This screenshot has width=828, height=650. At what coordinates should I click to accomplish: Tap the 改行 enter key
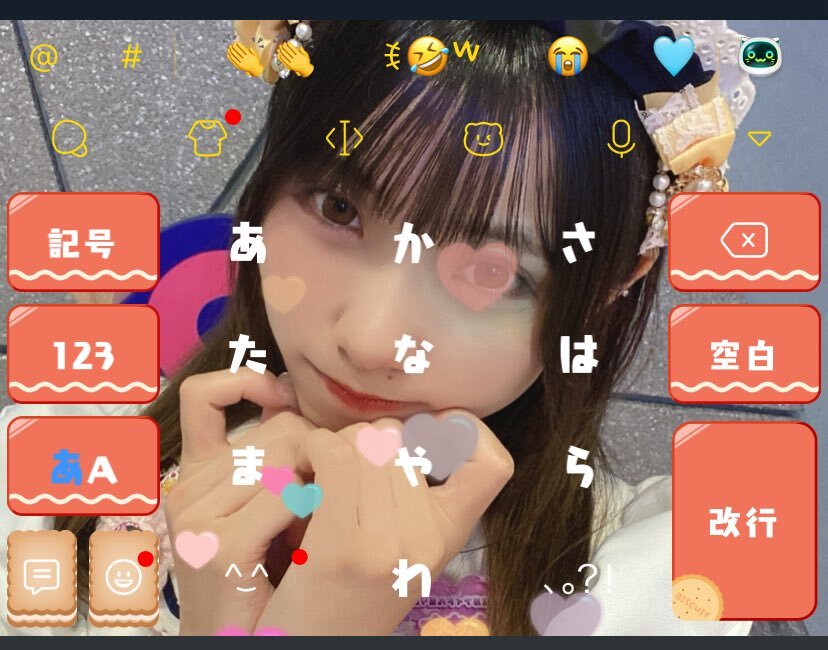(x=745, y=521)
